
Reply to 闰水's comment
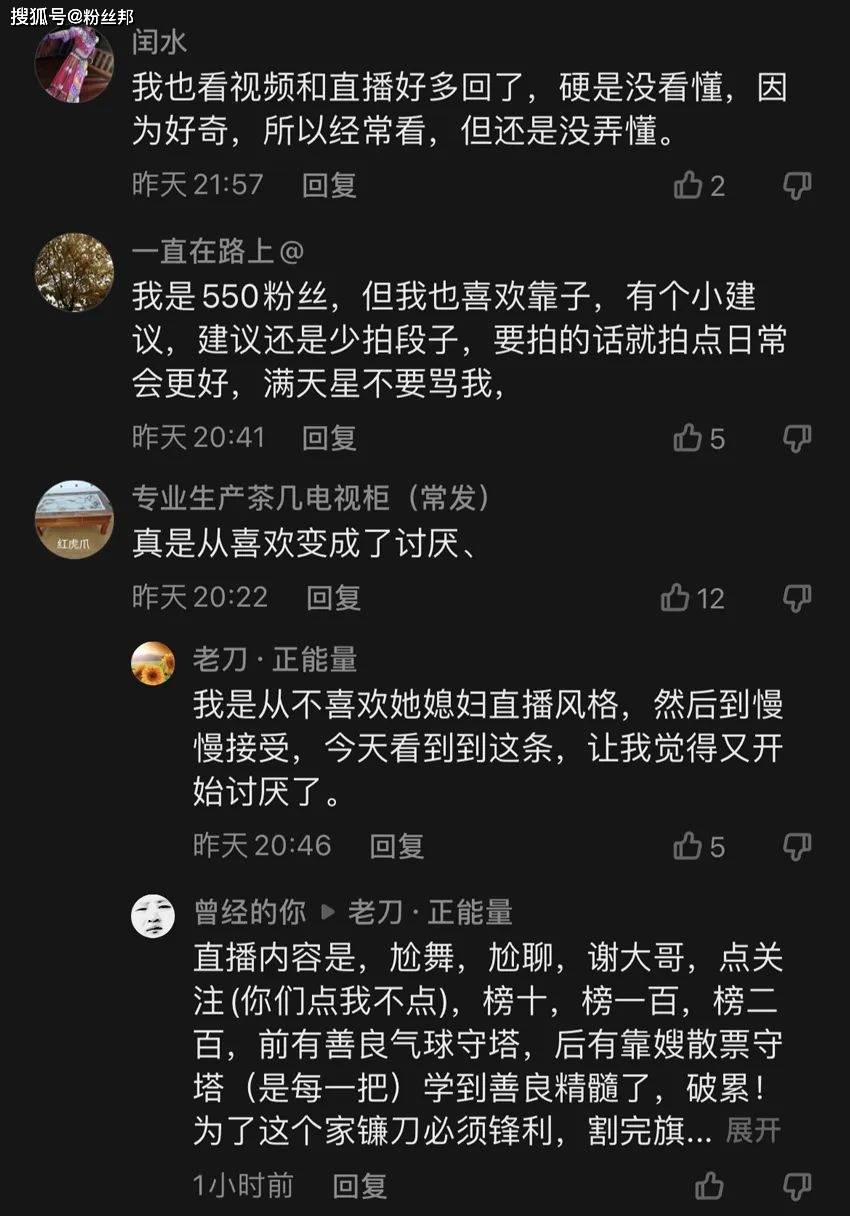tap(329, 185)
